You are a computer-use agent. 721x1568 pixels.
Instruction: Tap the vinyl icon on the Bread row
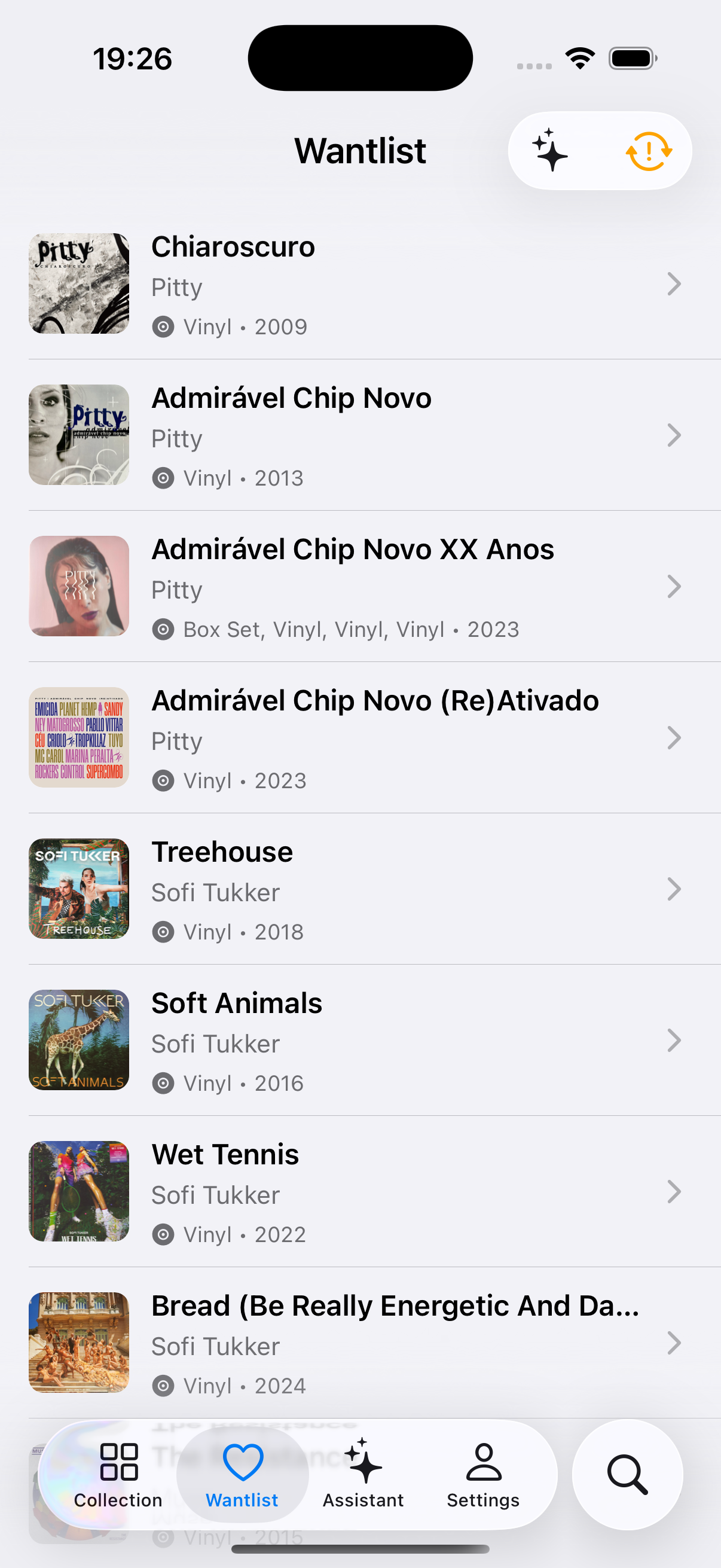click(x=163, y=1386)
